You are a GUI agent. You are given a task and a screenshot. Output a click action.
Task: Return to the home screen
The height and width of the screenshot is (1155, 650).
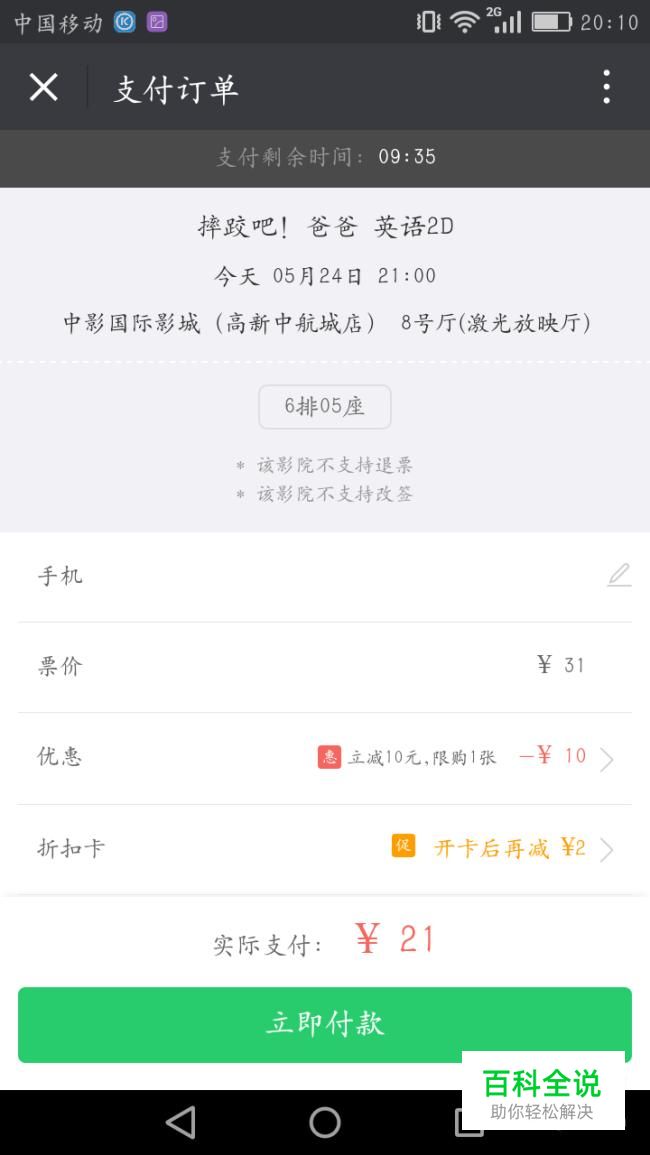[x=325, y=1122]
